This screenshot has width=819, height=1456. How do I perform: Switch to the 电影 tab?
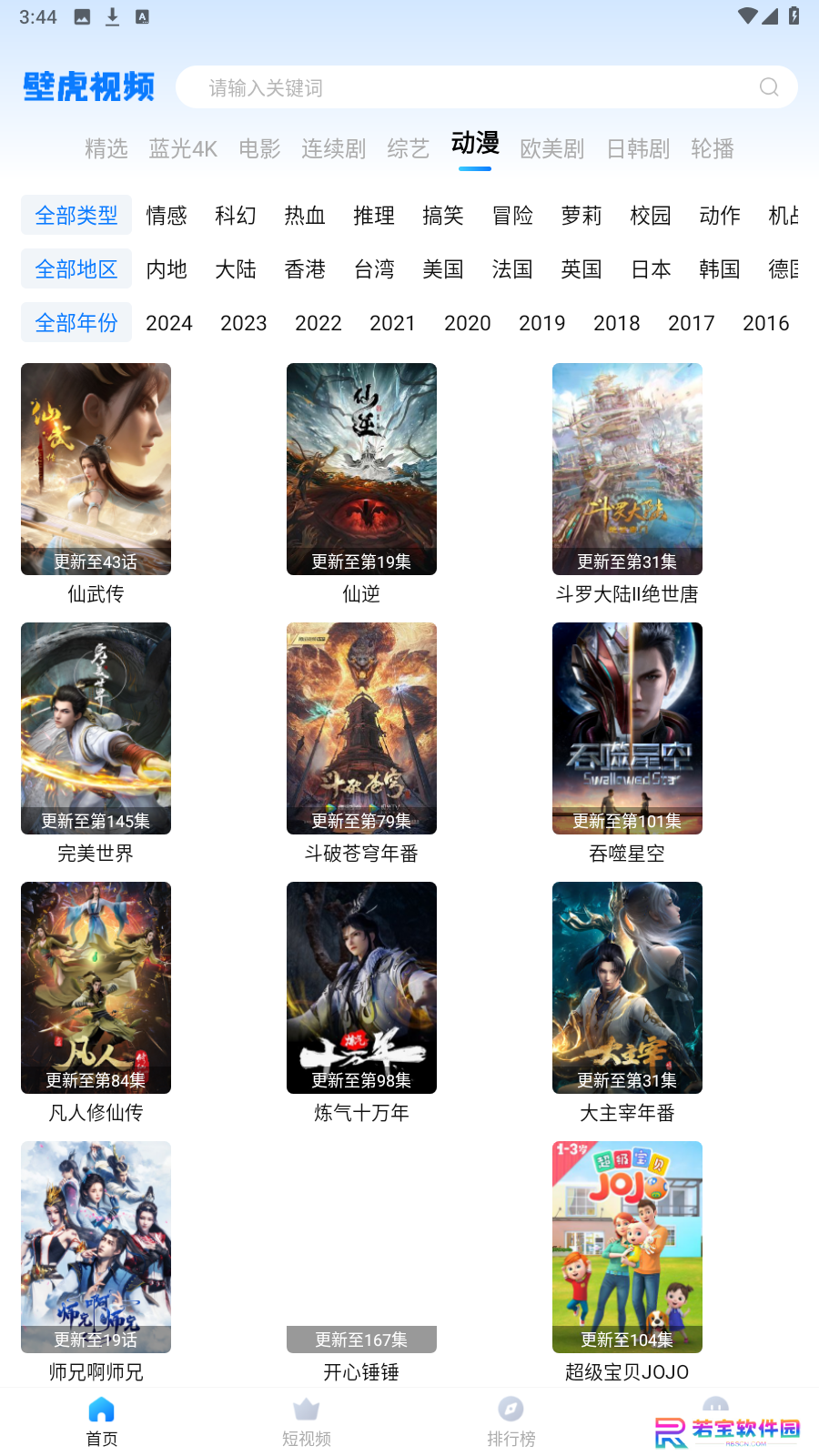point(259,148)
